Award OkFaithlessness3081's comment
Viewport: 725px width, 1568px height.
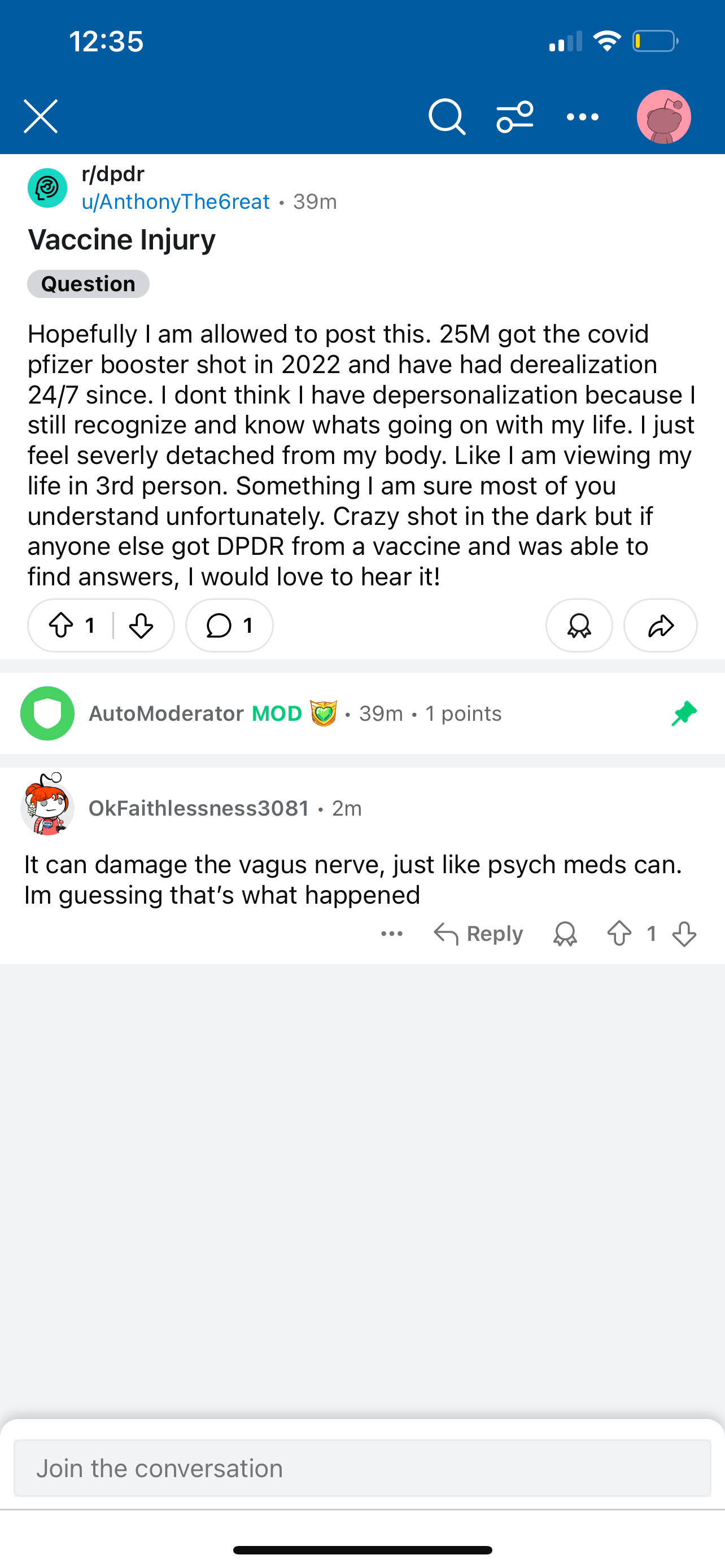(x=565, y=933)
